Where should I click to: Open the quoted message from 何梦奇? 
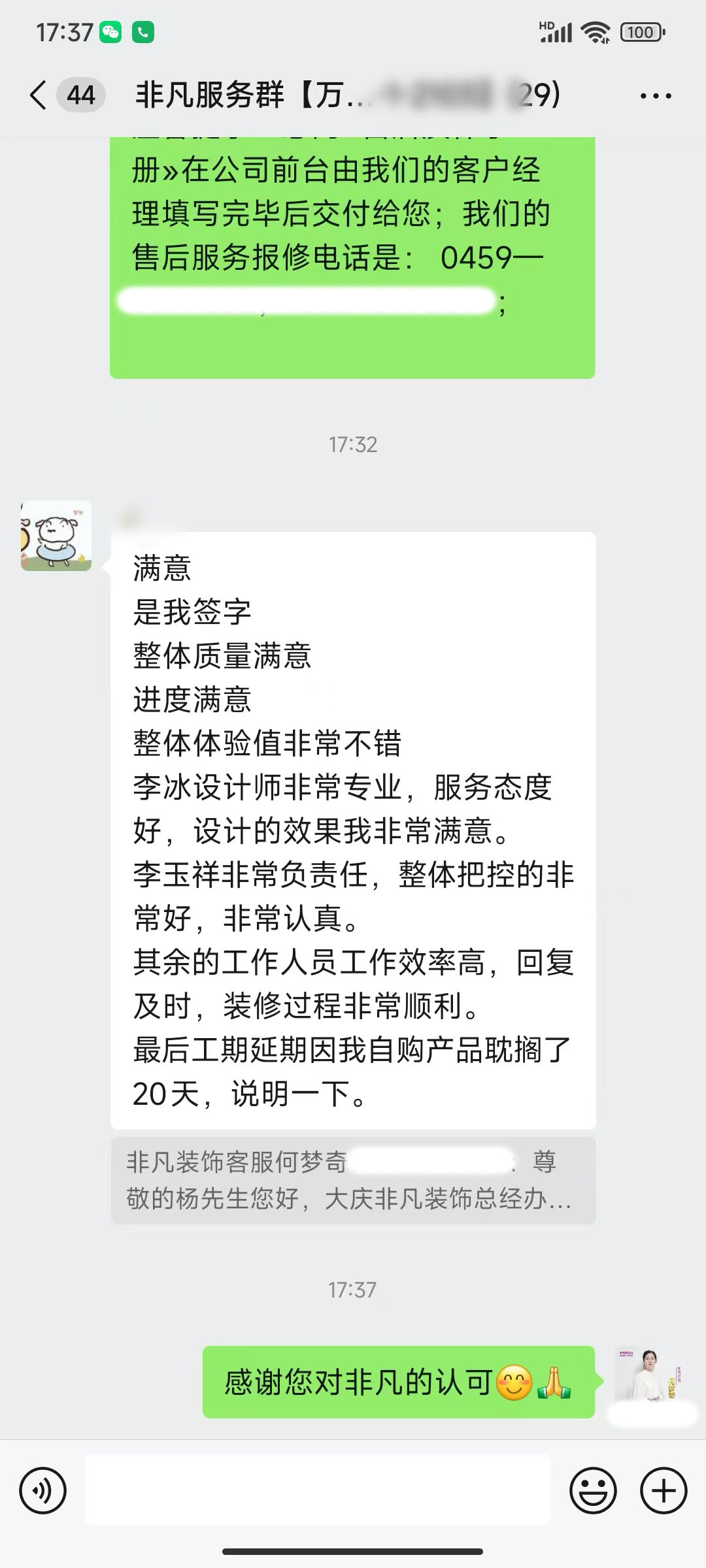coord(353,1180)
